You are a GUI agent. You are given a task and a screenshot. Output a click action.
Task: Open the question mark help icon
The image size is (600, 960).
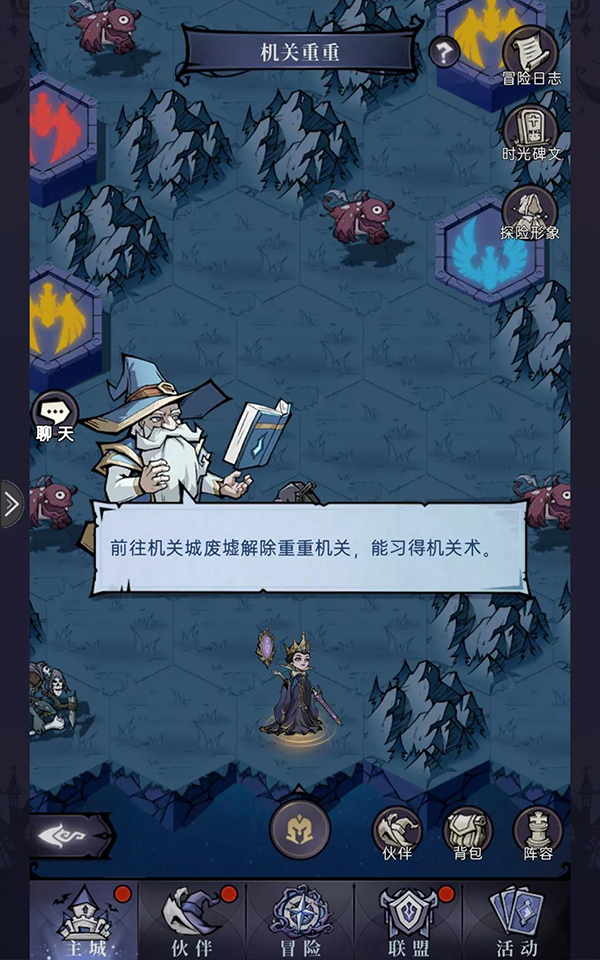click(x=444, y=51)
